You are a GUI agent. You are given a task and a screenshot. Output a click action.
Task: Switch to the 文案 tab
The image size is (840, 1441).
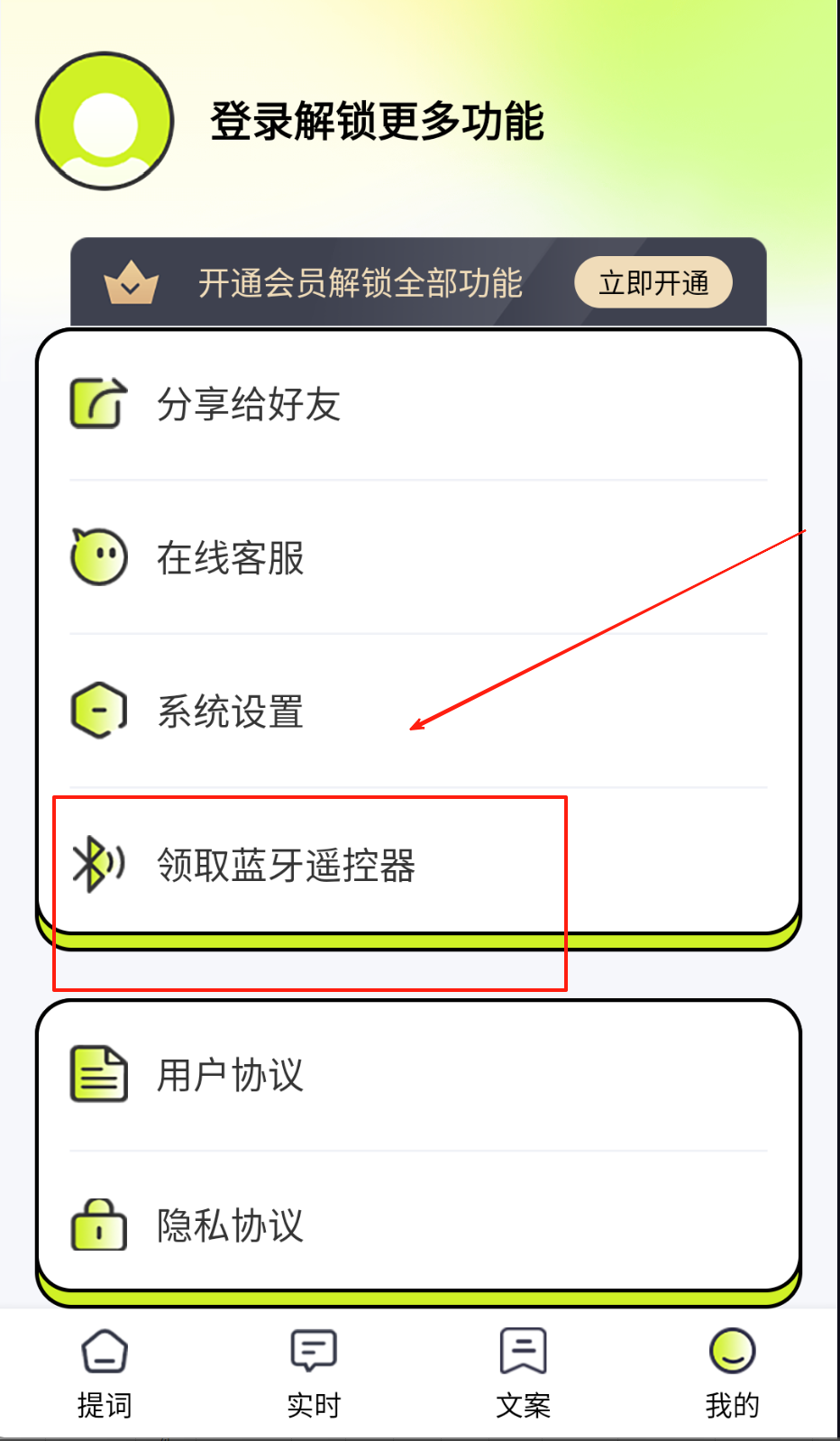(x=523, y=1372)
